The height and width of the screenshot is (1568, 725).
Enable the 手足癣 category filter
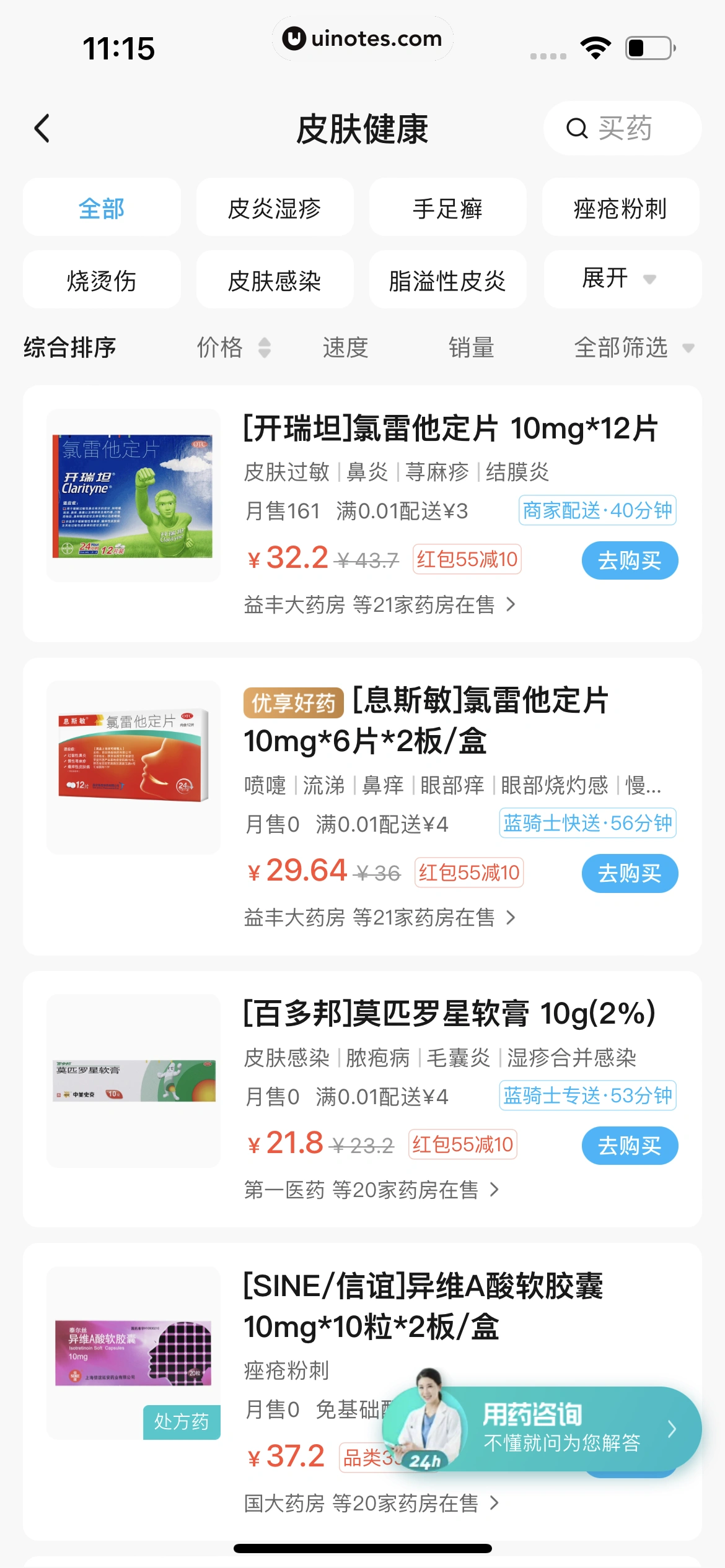(x=448, y=208)
